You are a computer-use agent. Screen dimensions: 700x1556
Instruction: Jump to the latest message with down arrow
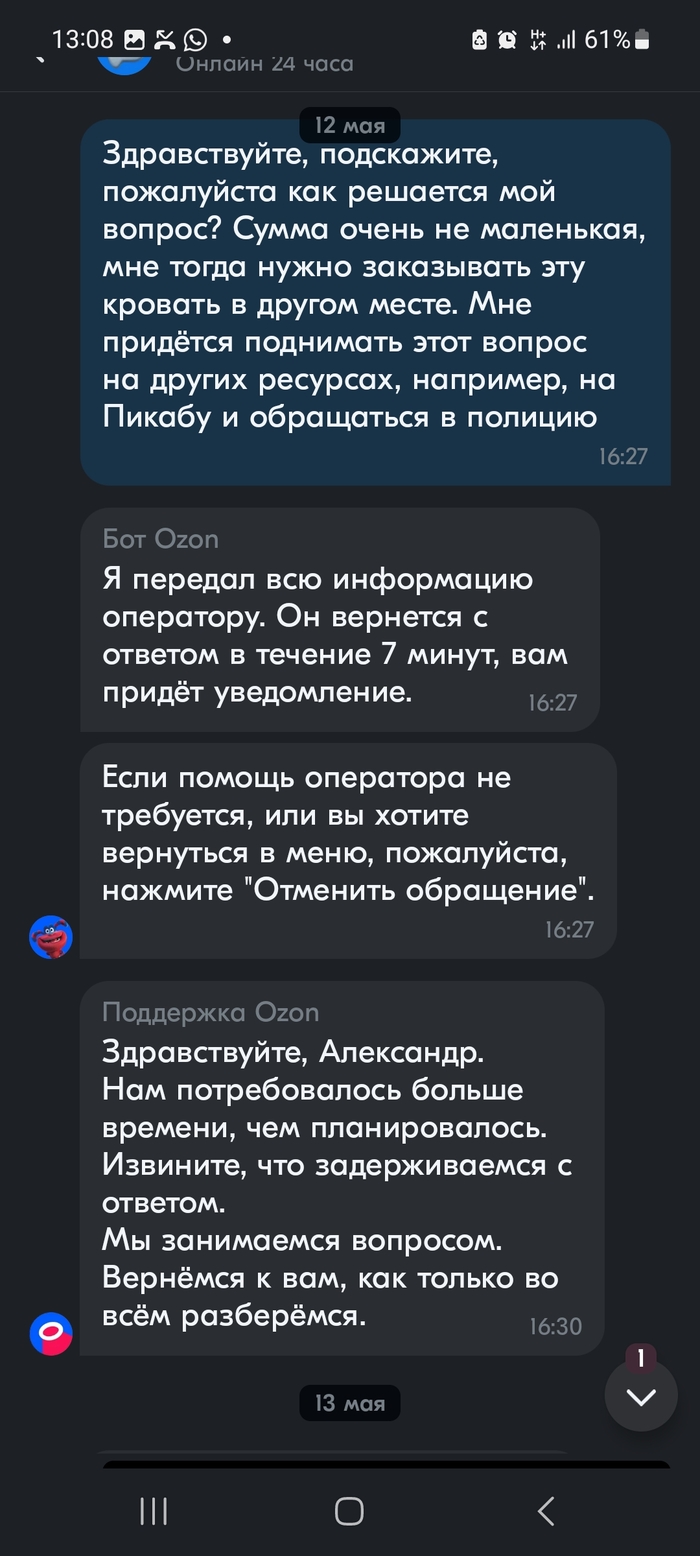click(641, 1396)
